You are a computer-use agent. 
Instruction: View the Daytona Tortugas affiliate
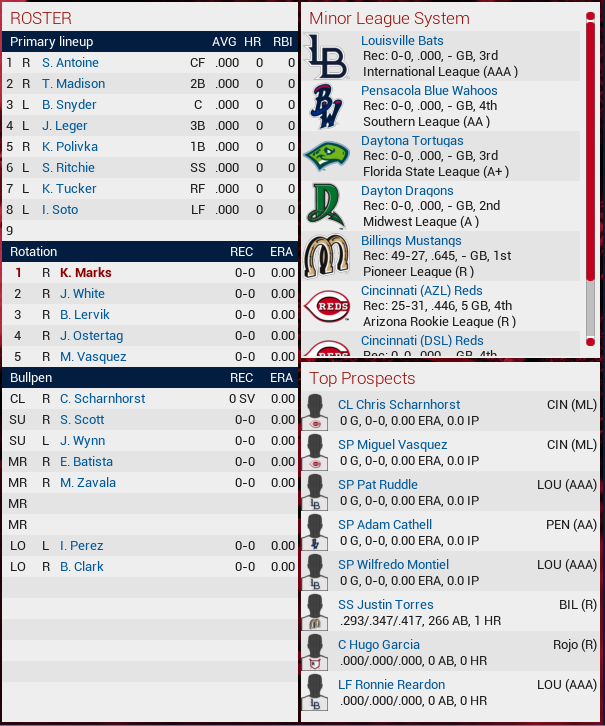[x=412, y=141]
